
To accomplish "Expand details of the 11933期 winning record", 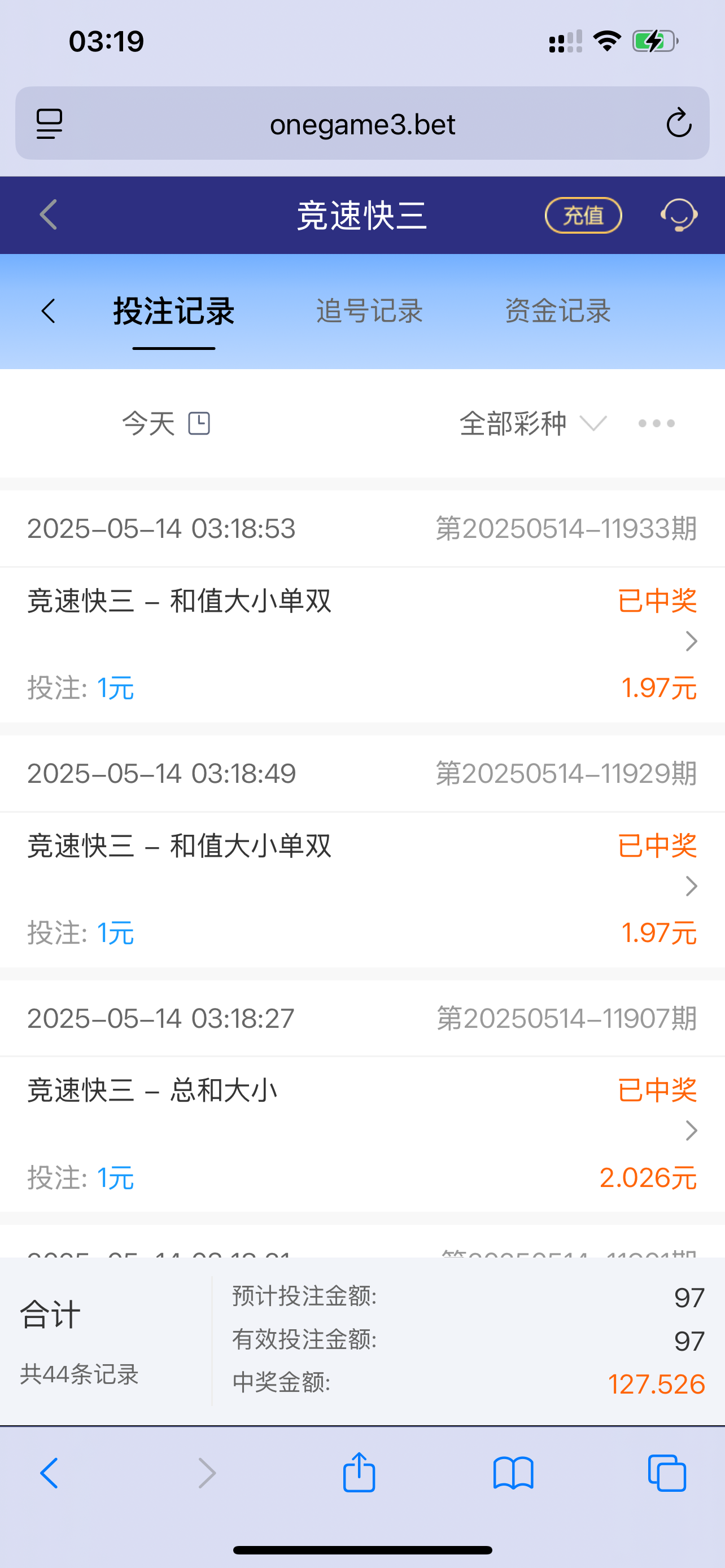I will click(x=691, y=641).
